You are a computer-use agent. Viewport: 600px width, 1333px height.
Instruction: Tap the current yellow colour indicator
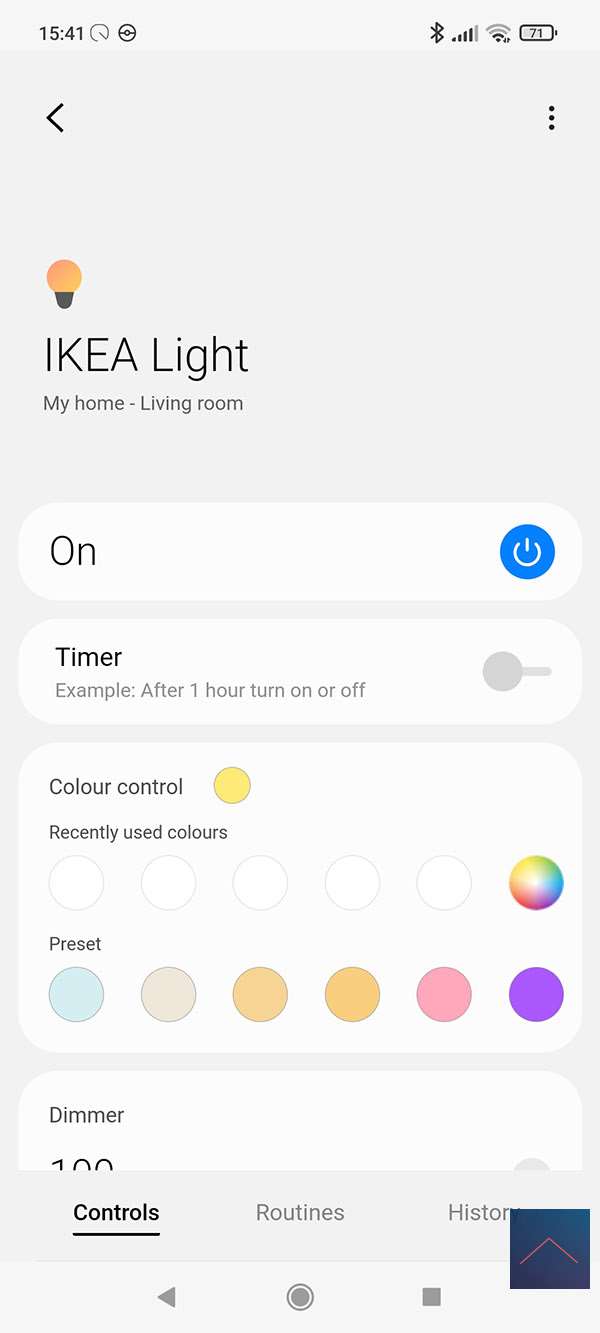(232, 786)
